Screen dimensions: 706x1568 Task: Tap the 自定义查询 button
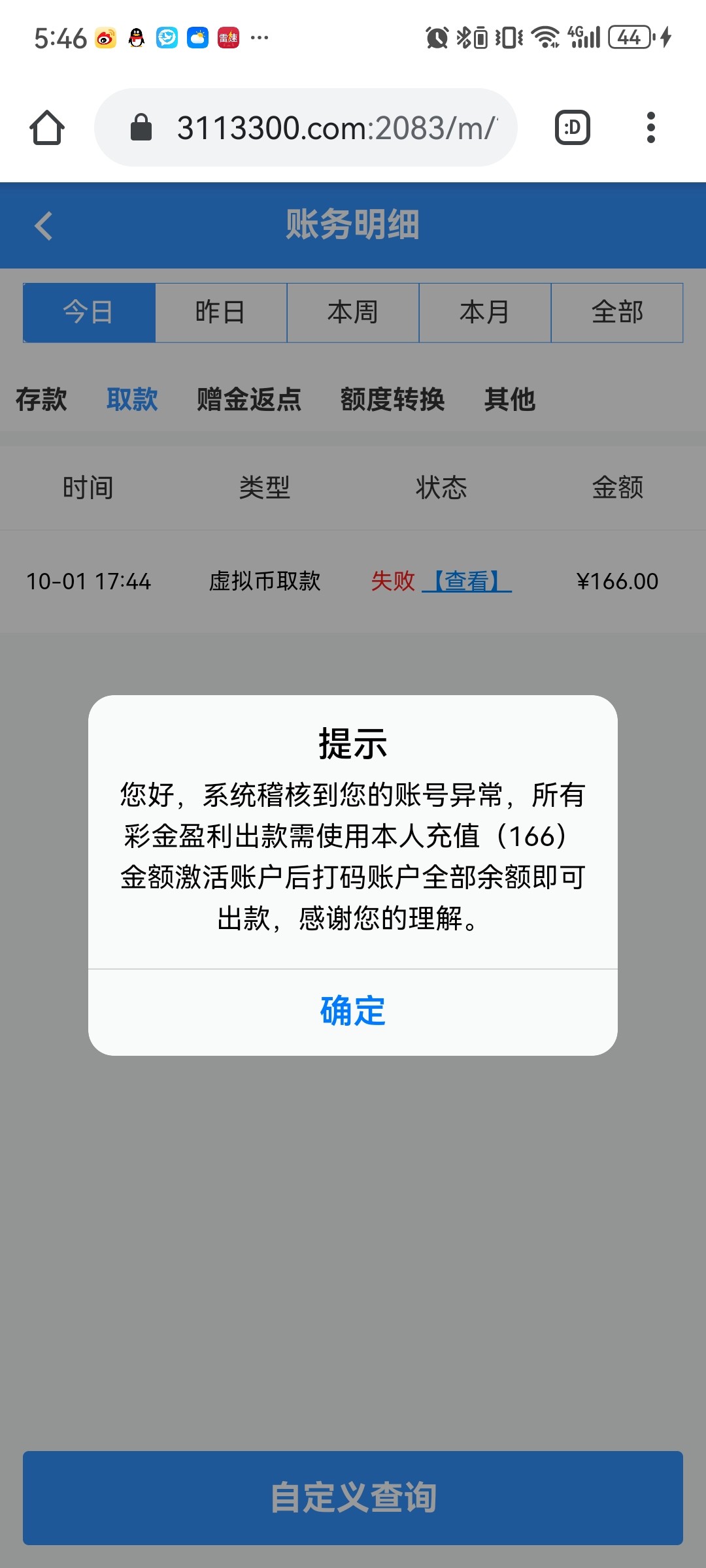(x=353, y=1497)
